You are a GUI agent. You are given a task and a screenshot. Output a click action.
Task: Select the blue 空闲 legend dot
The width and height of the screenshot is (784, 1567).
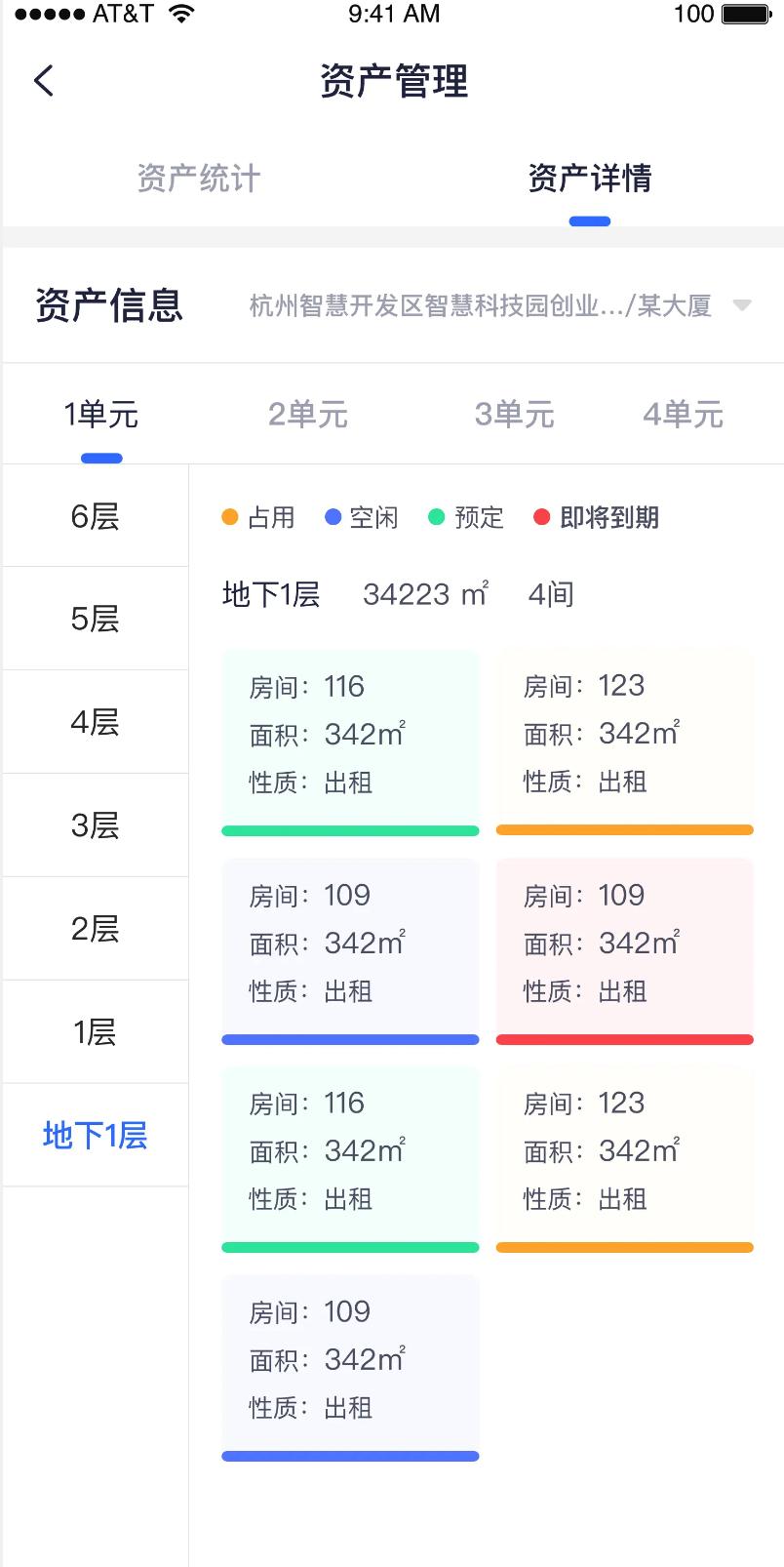click(333, 517)
